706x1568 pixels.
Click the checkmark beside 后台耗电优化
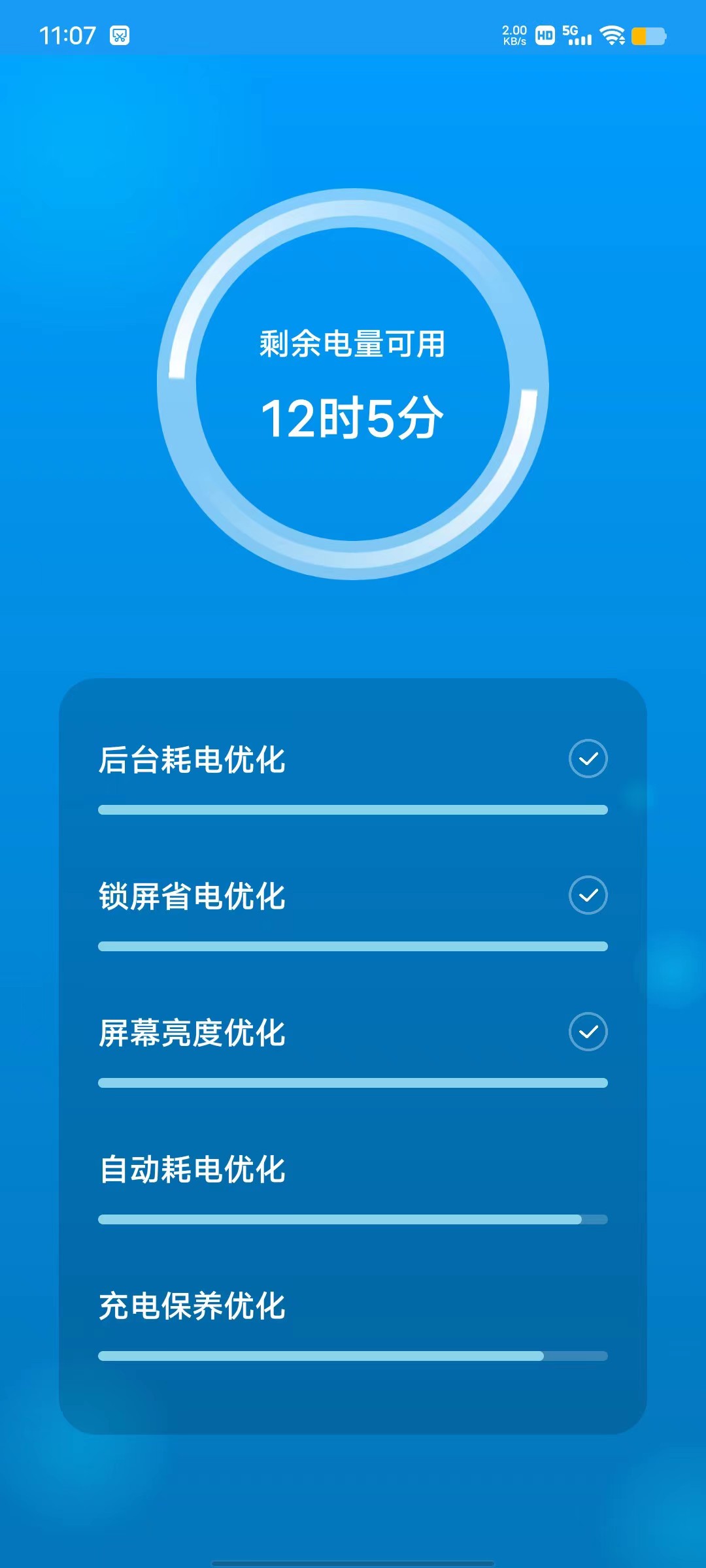click(x=589, y=758)
